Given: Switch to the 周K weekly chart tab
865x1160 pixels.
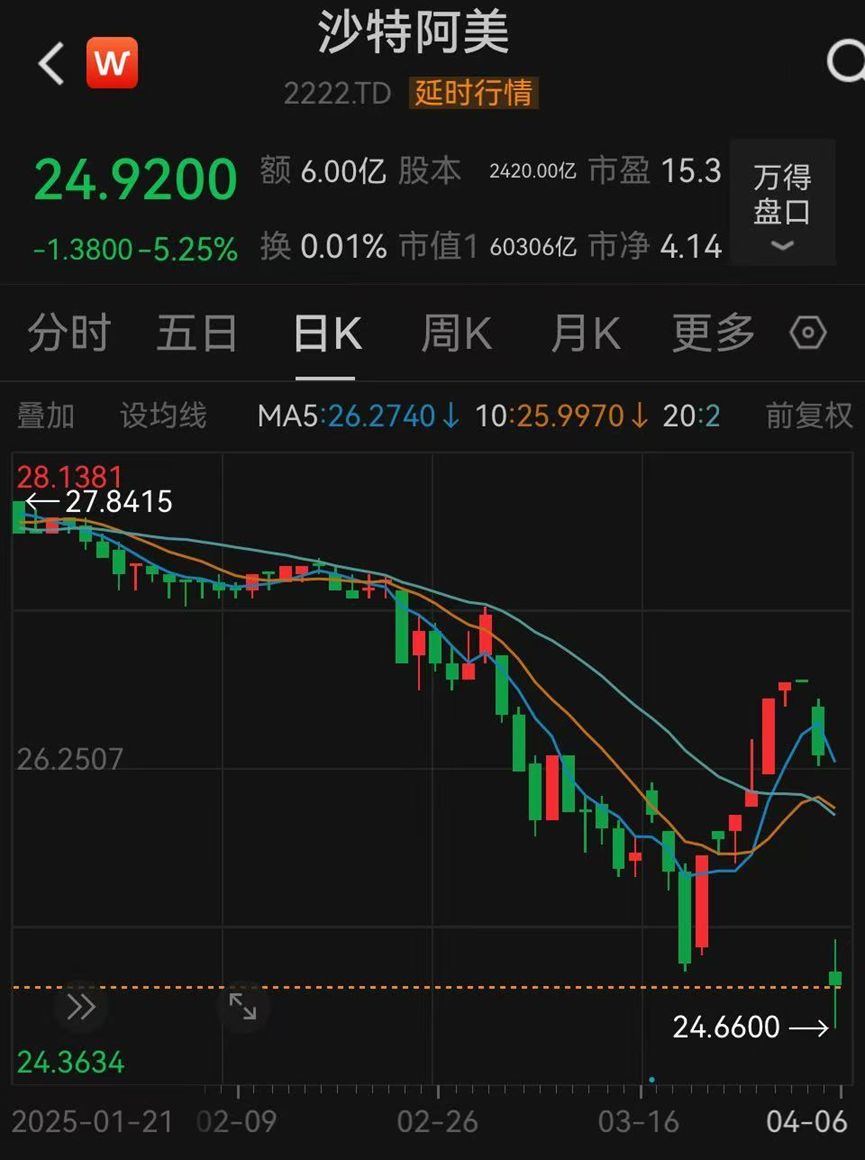Looking at the screenshot, I should point(455,332).
